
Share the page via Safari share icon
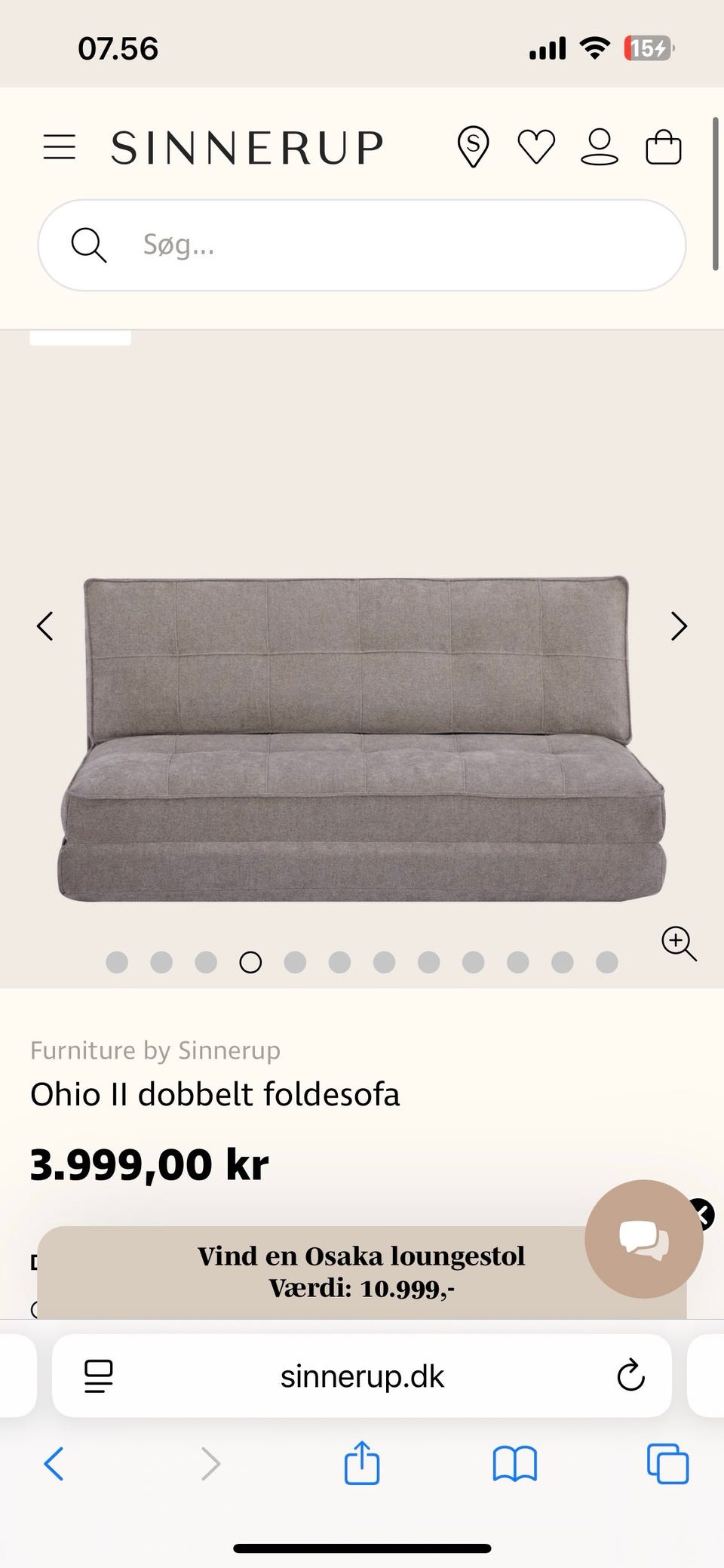[362, 1465]
